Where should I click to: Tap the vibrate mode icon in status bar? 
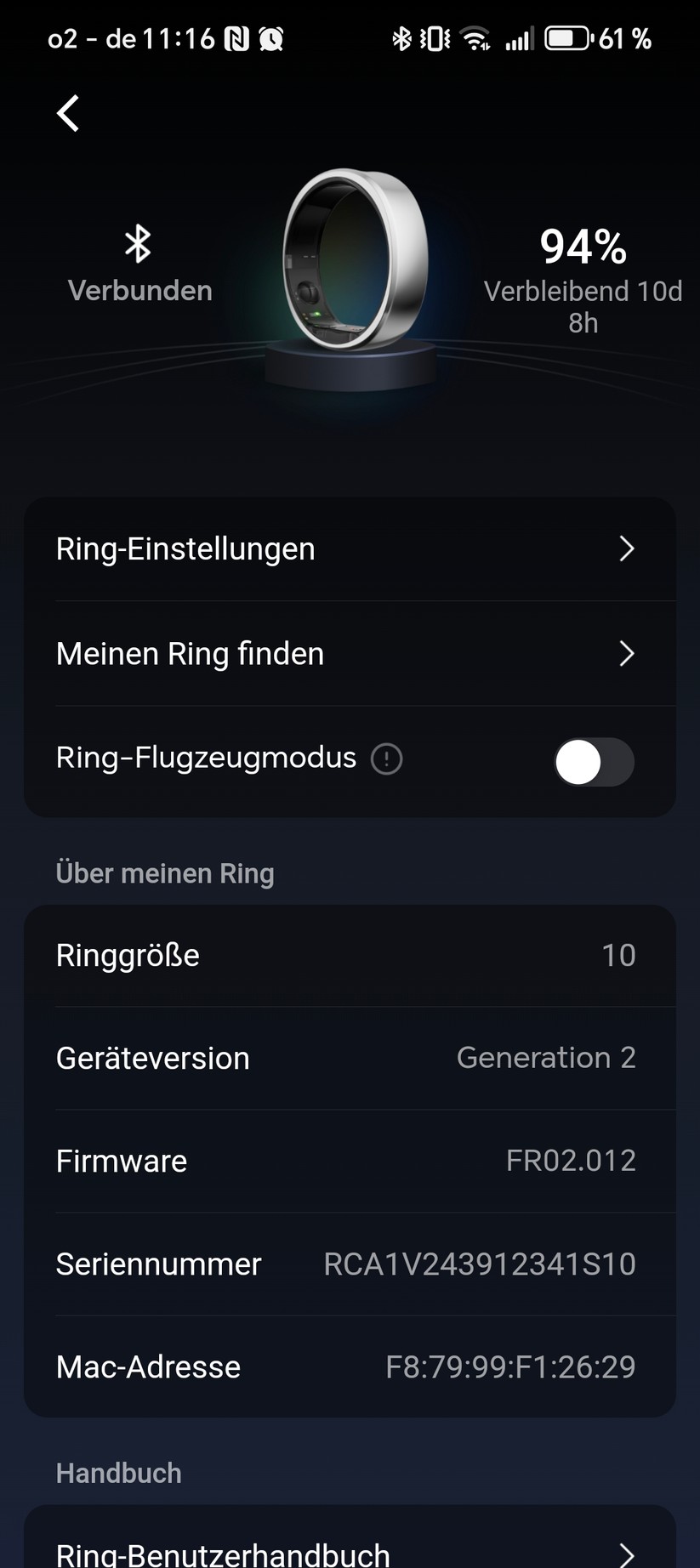435,37
